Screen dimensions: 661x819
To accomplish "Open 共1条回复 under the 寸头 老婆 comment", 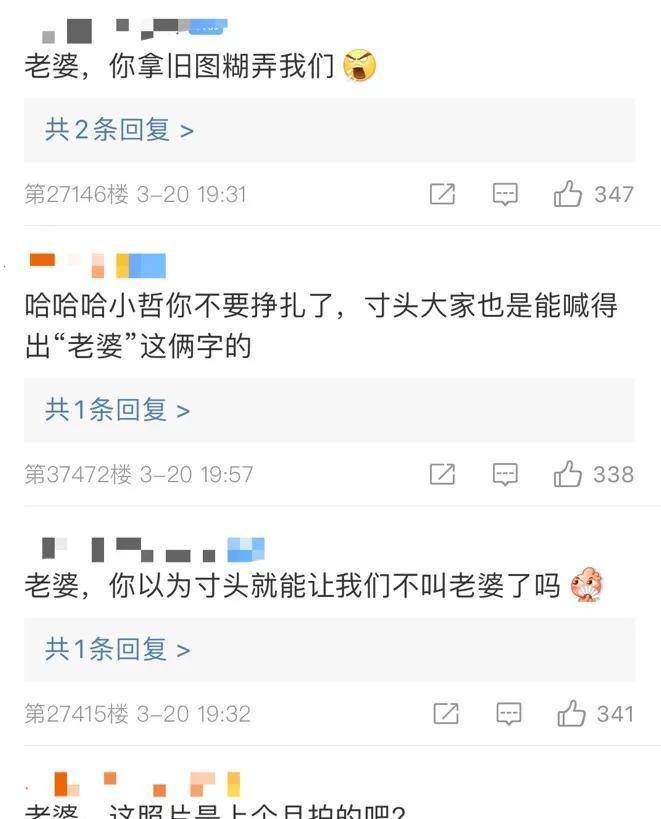I will pos(117,650).
